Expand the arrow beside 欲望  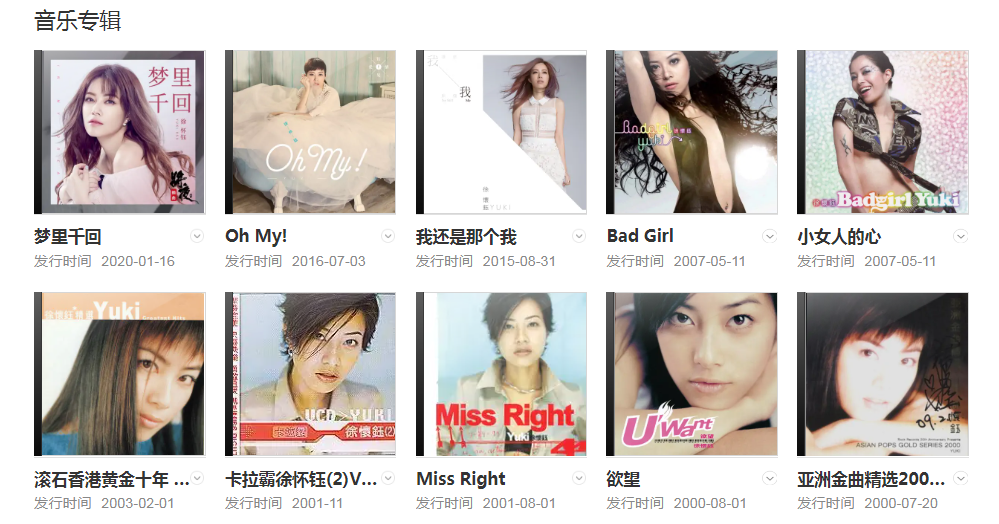coord(770,478)
